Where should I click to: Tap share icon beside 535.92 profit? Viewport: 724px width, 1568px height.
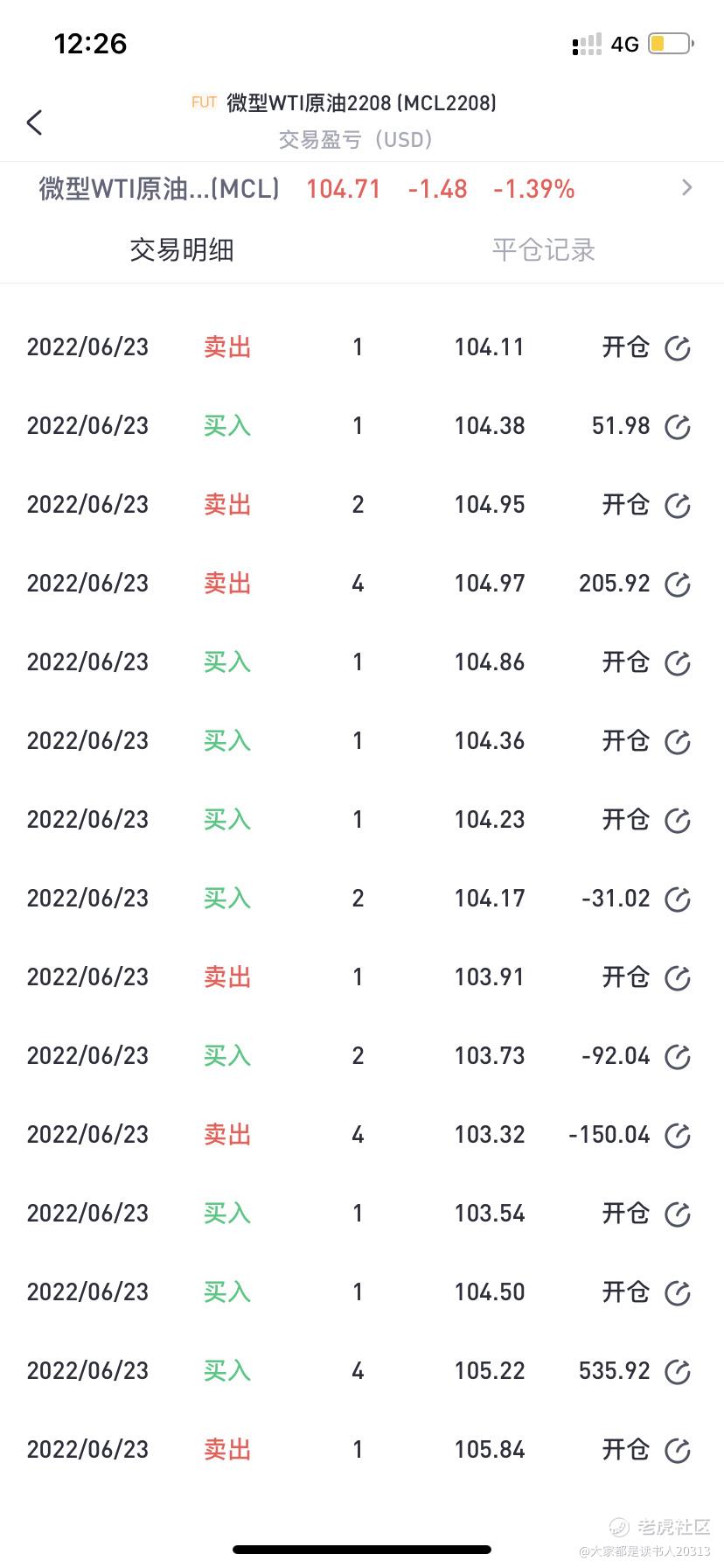678,1372
